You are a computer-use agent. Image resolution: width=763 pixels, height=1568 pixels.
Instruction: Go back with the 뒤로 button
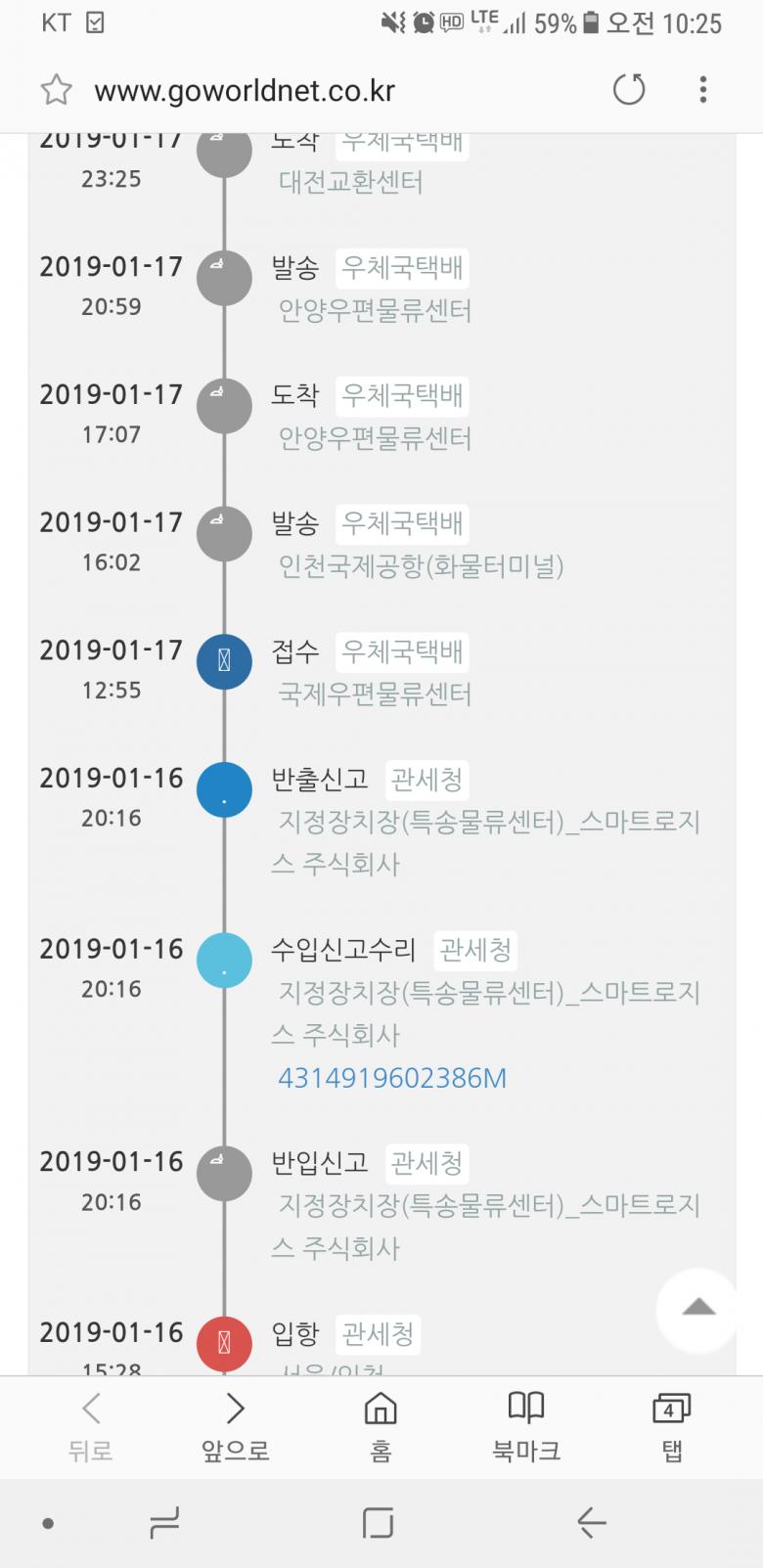point(91,1427)
